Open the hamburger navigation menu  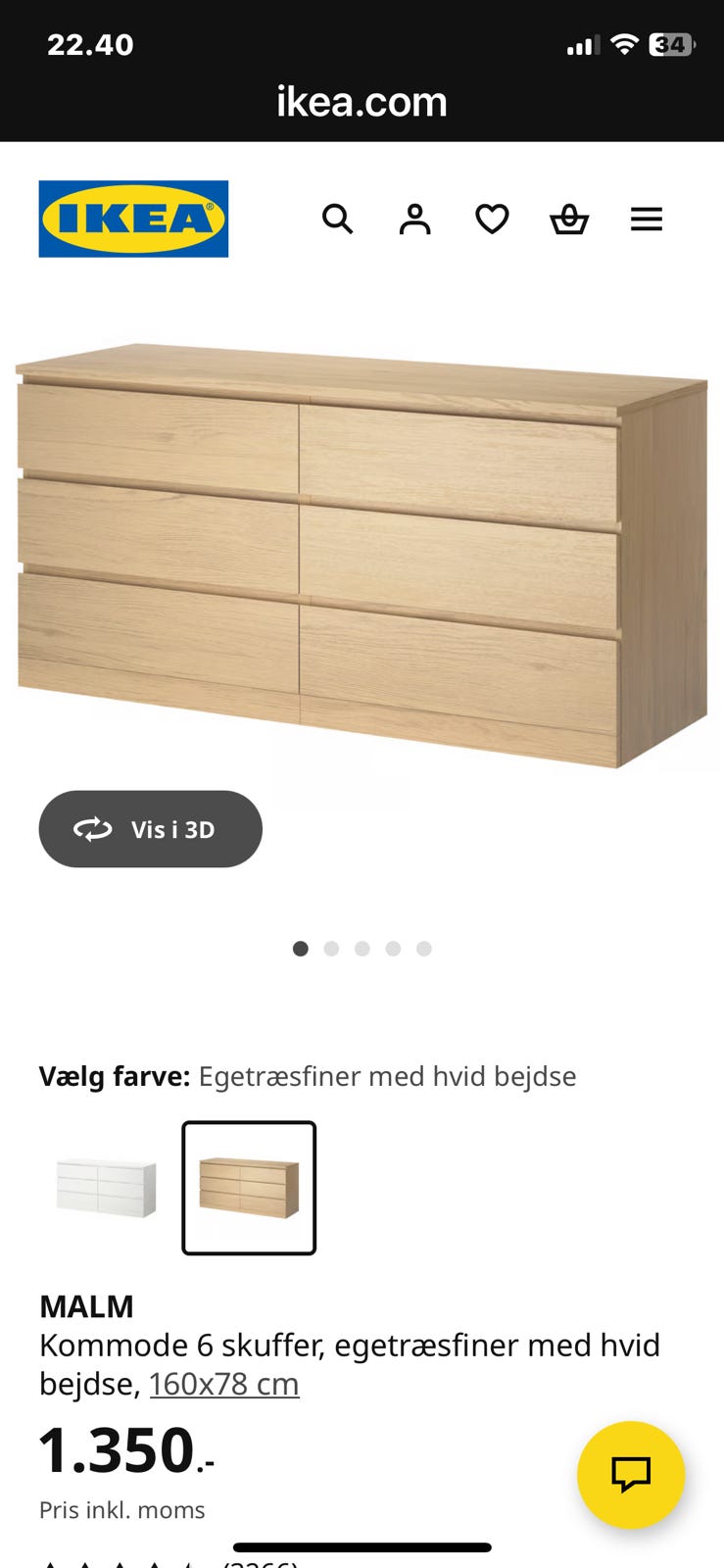[x=647, y=219]
